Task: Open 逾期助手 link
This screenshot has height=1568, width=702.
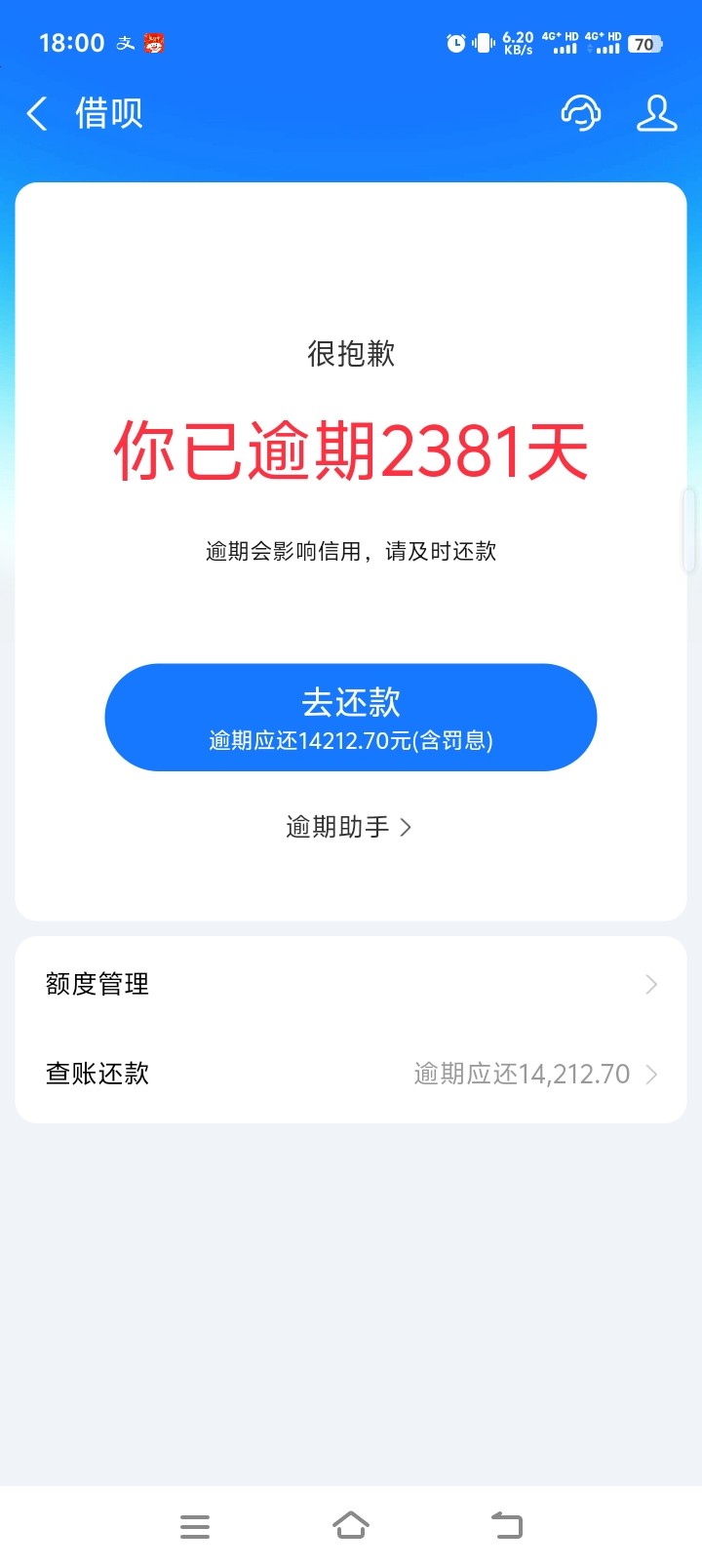Action: [349, 827]
